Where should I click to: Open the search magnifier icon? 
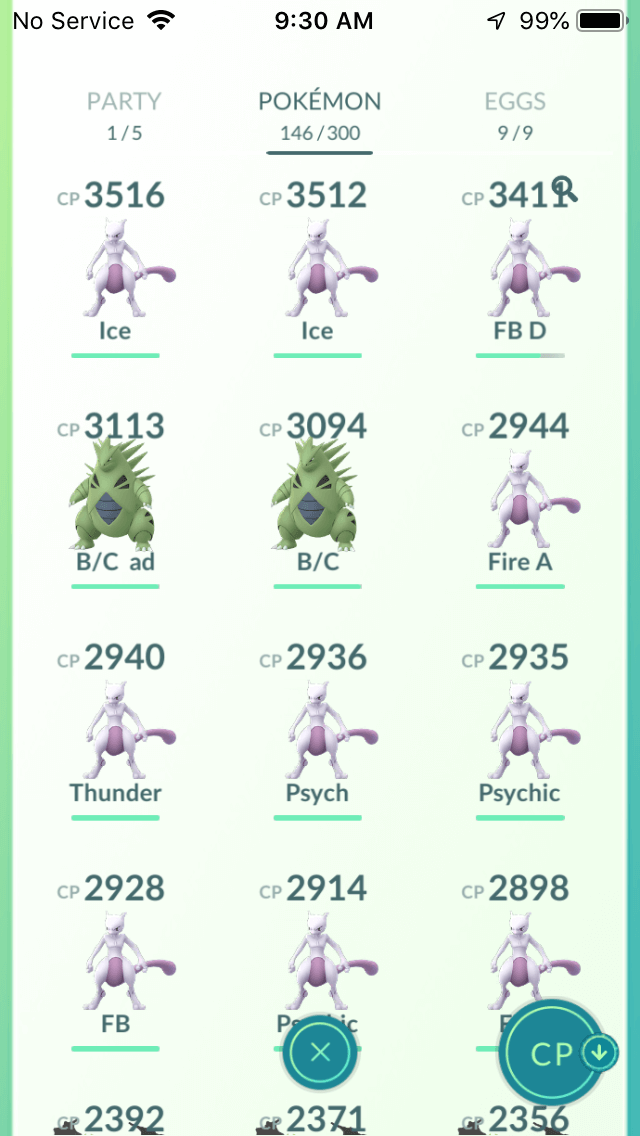point(565,188)
